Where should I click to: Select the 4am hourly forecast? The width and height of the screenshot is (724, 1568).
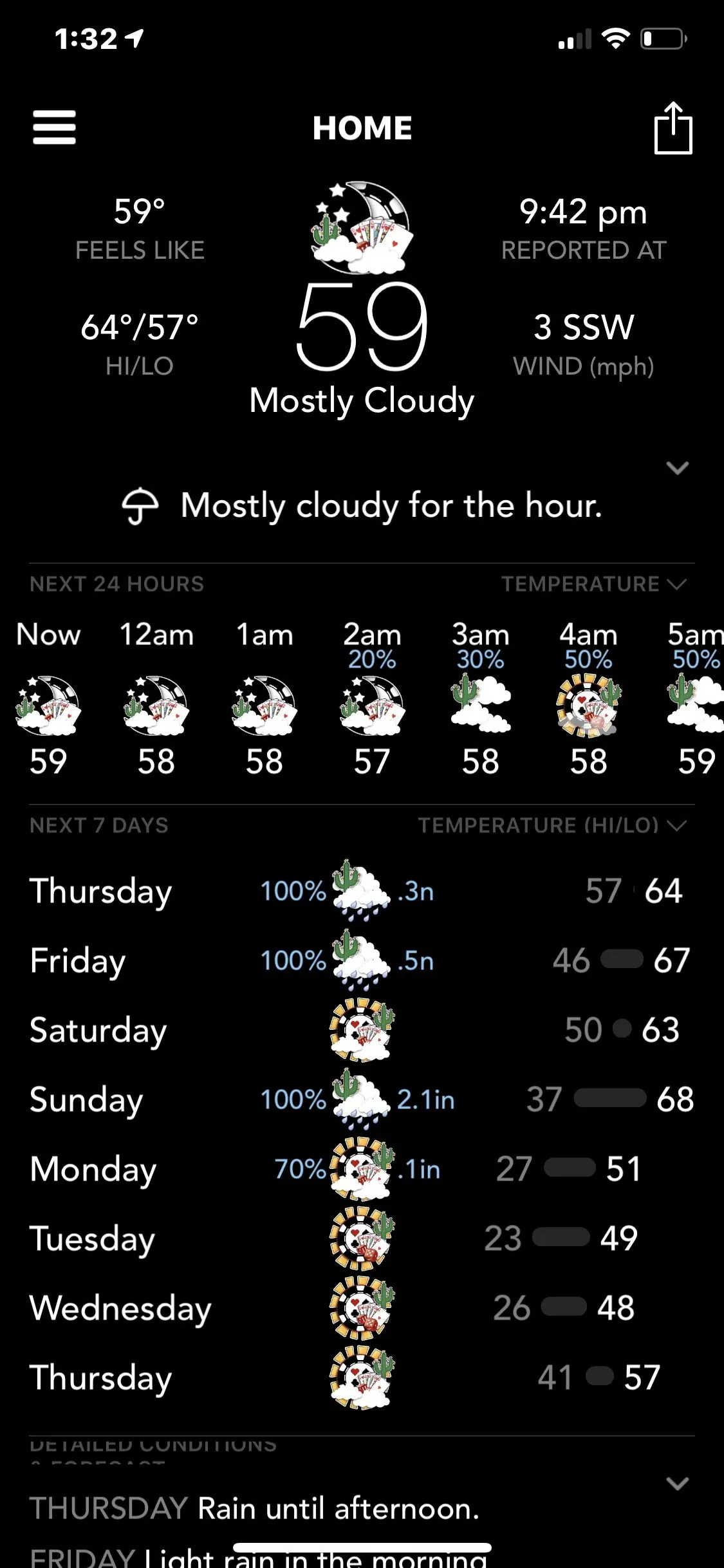coord(588,698)
